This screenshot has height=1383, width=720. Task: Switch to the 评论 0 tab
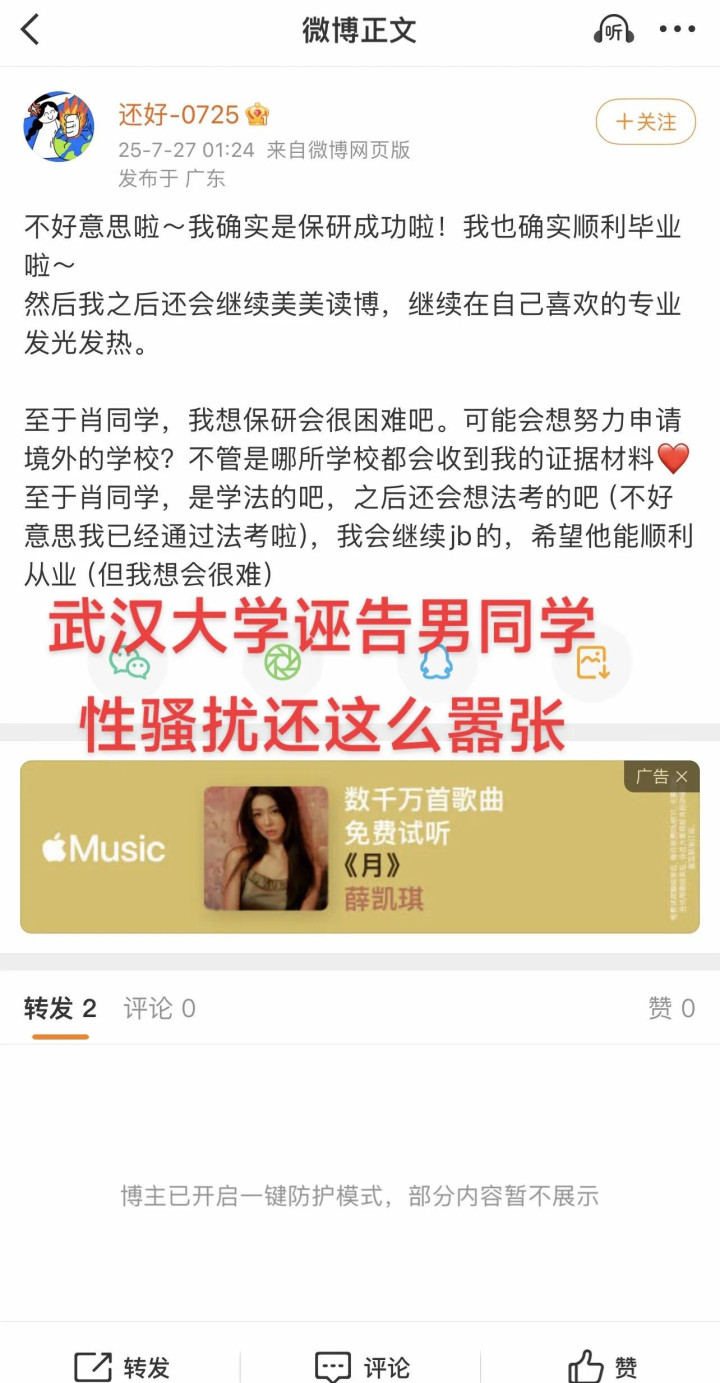(159, 1009)
